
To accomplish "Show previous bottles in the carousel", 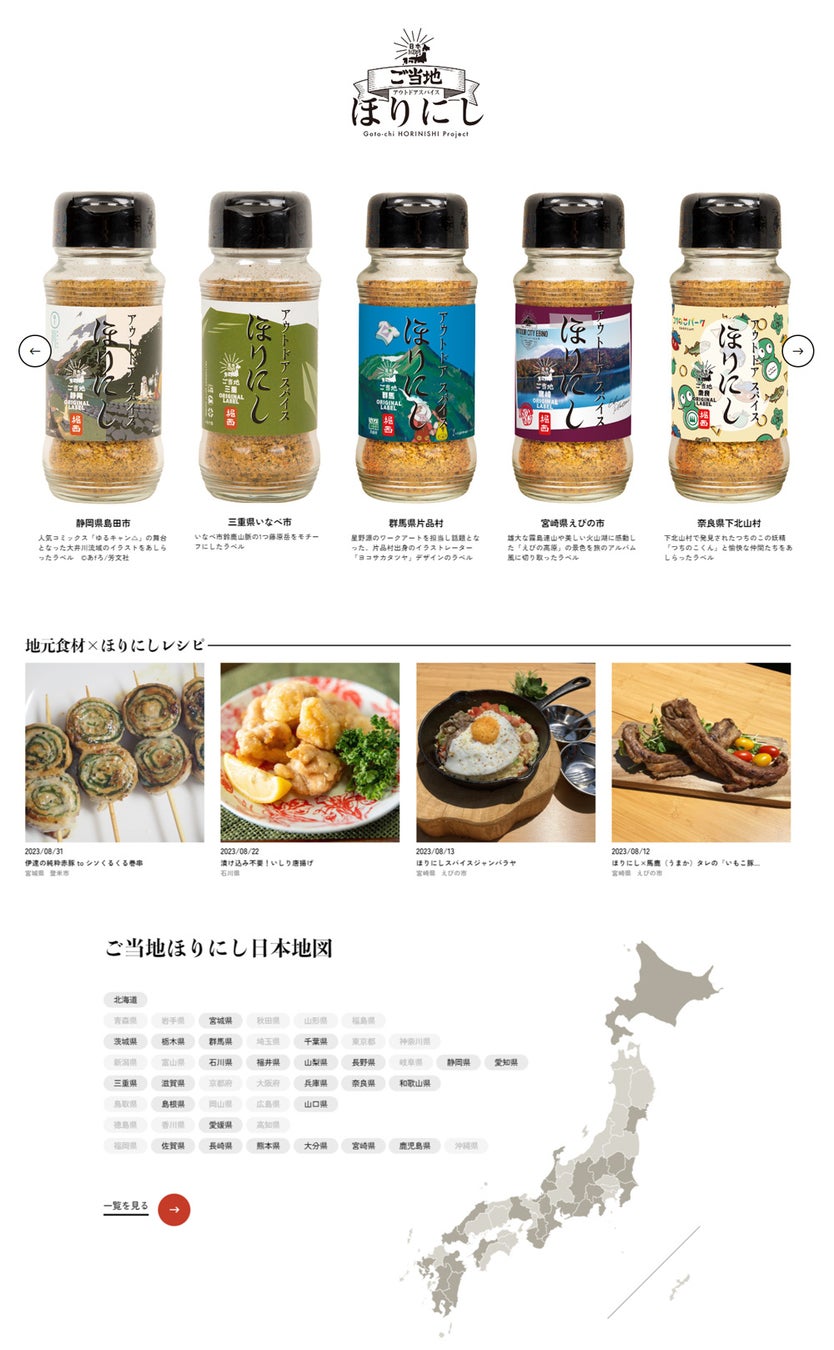I will click(x=35, y=351).
